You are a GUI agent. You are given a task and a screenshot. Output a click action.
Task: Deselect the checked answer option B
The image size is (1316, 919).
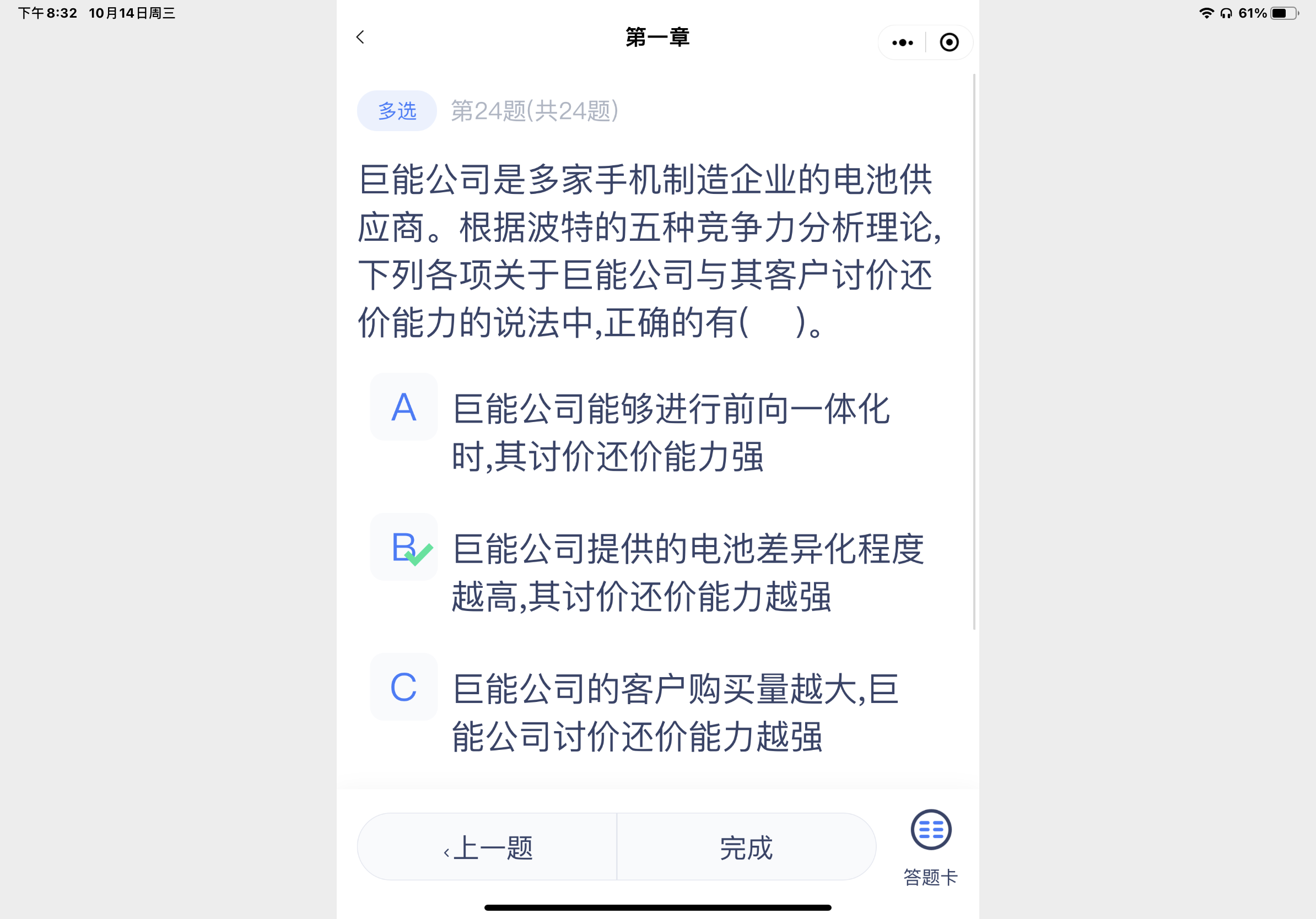point(403,547)
